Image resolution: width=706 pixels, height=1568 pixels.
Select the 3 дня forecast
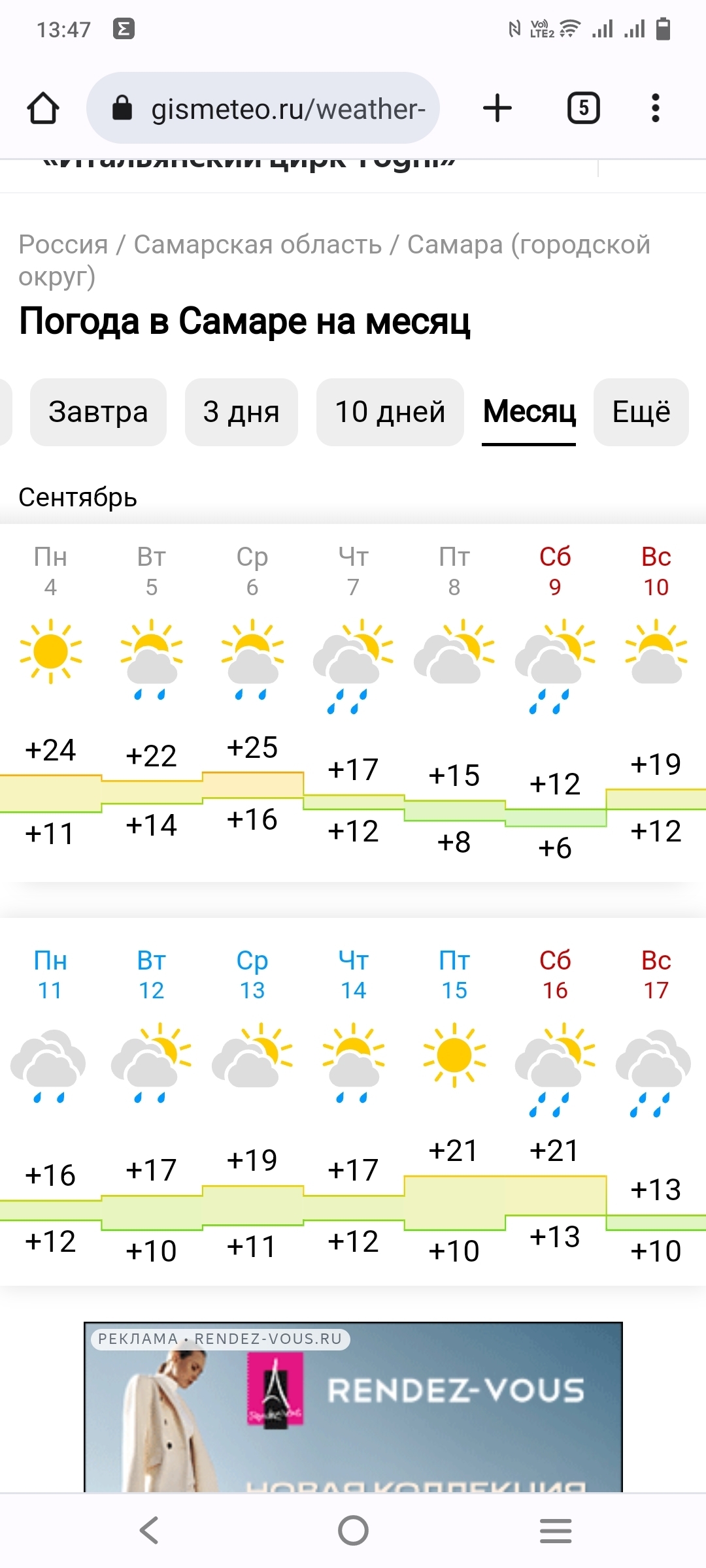click(x=241, y=412)
